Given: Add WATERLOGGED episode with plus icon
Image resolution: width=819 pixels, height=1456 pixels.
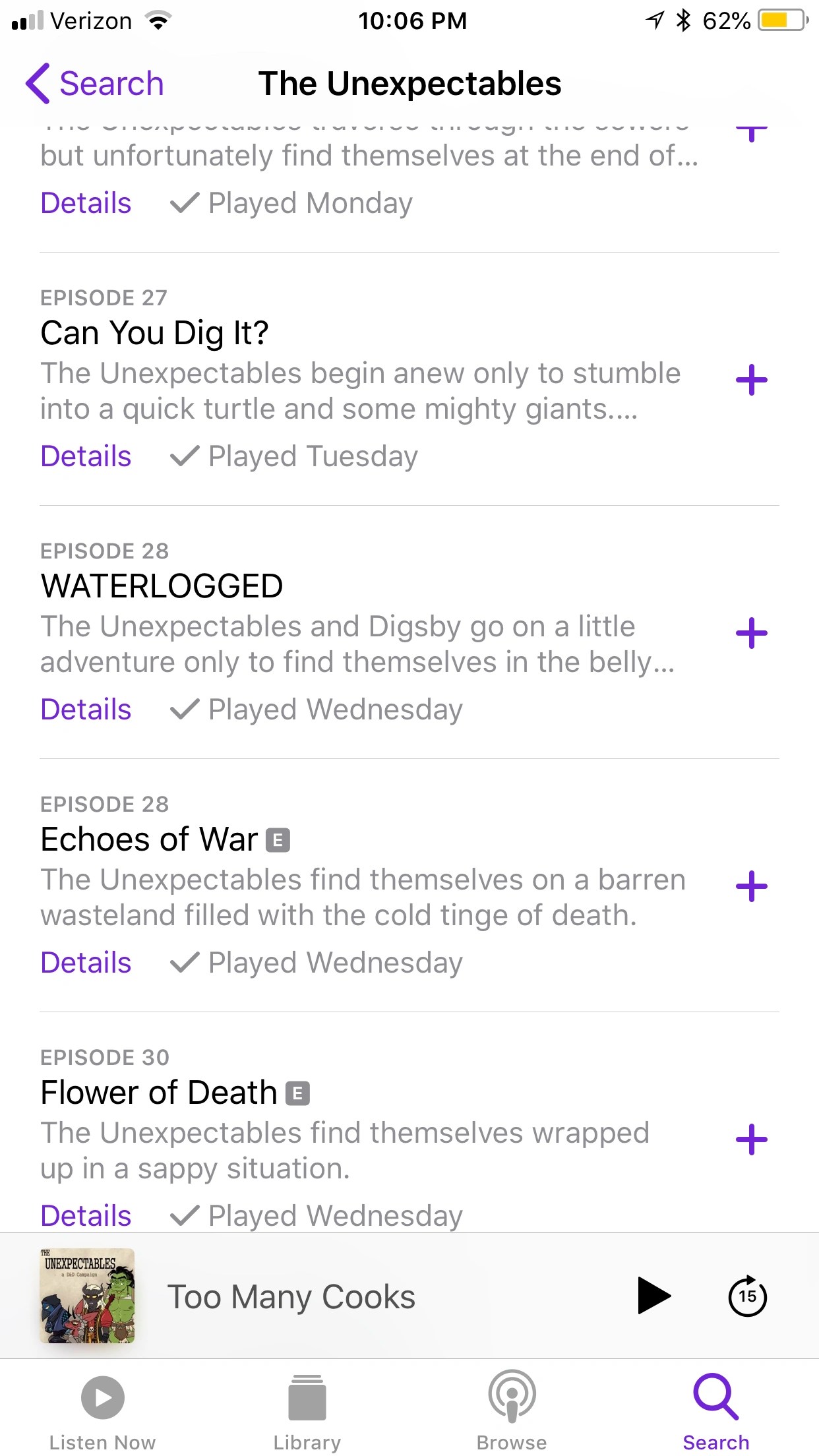Looking at the screenshot, I should point(752,633).
